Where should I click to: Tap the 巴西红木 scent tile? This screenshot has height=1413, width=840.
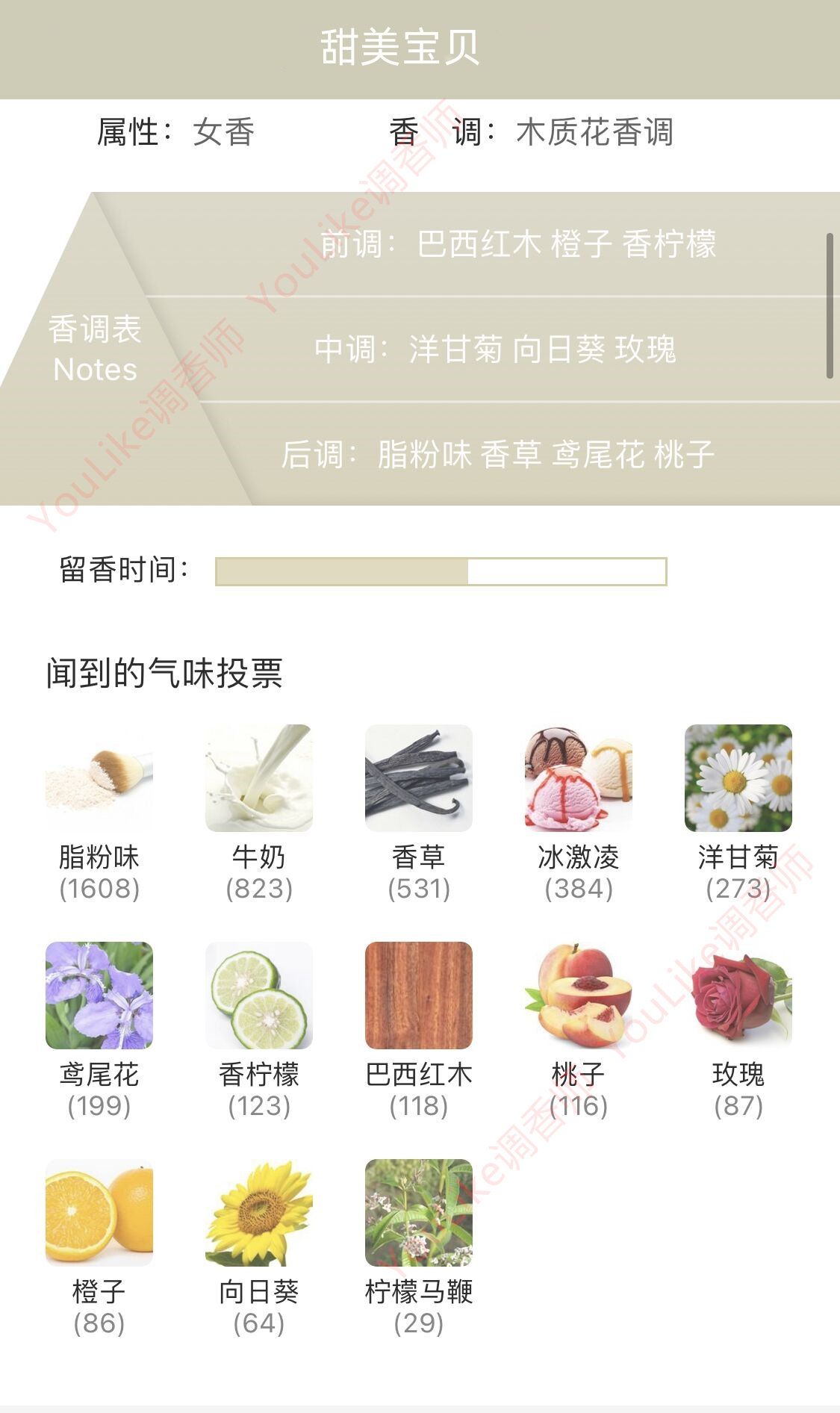pos(419,996)
